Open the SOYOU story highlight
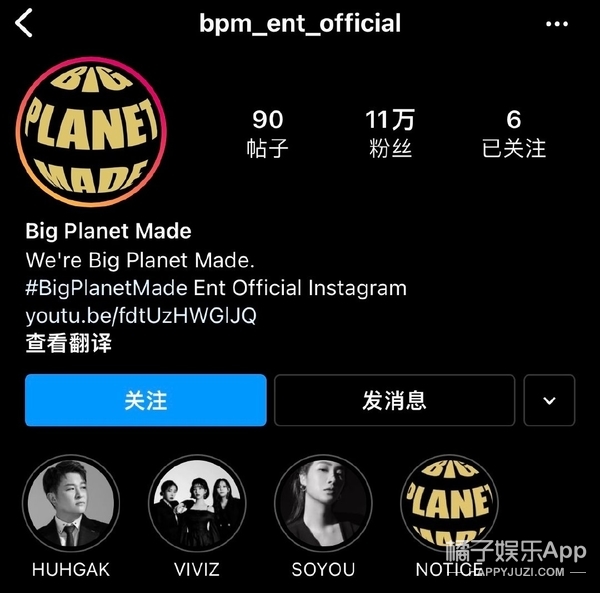The image size is (600, 593). (x=322, y=506)
